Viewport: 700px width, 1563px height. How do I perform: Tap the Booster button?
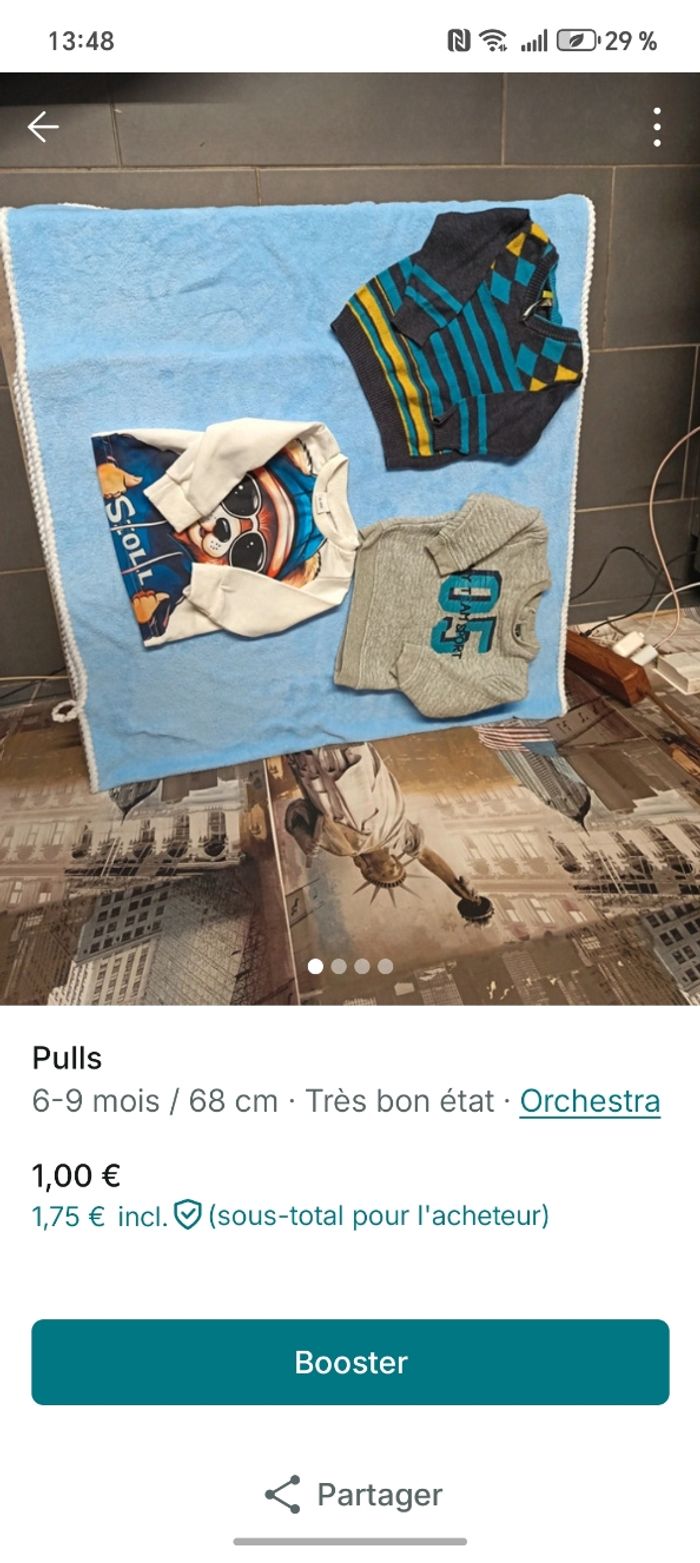tap(350, 1362)
